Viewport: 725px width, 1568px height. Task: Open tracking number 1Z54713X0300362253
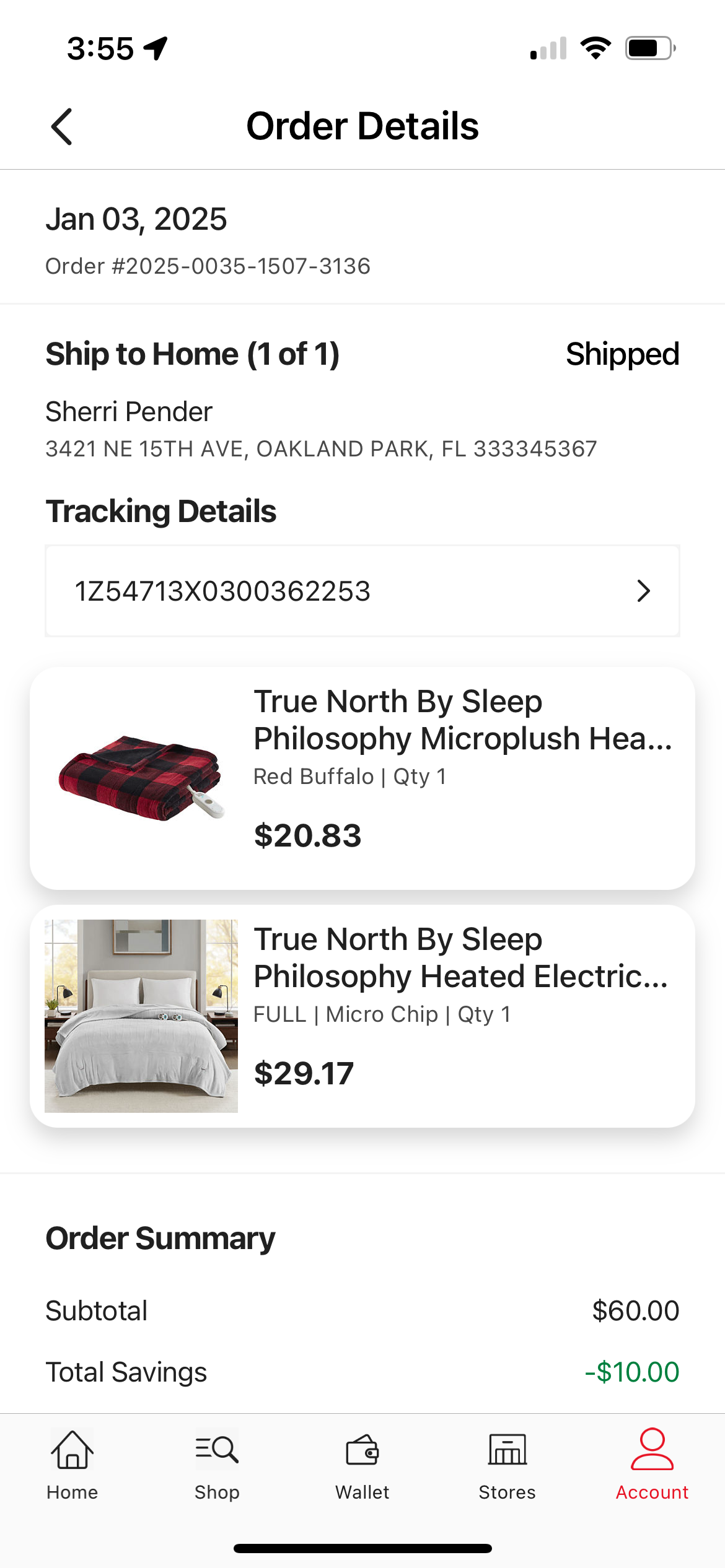click(x=362, y=591)
